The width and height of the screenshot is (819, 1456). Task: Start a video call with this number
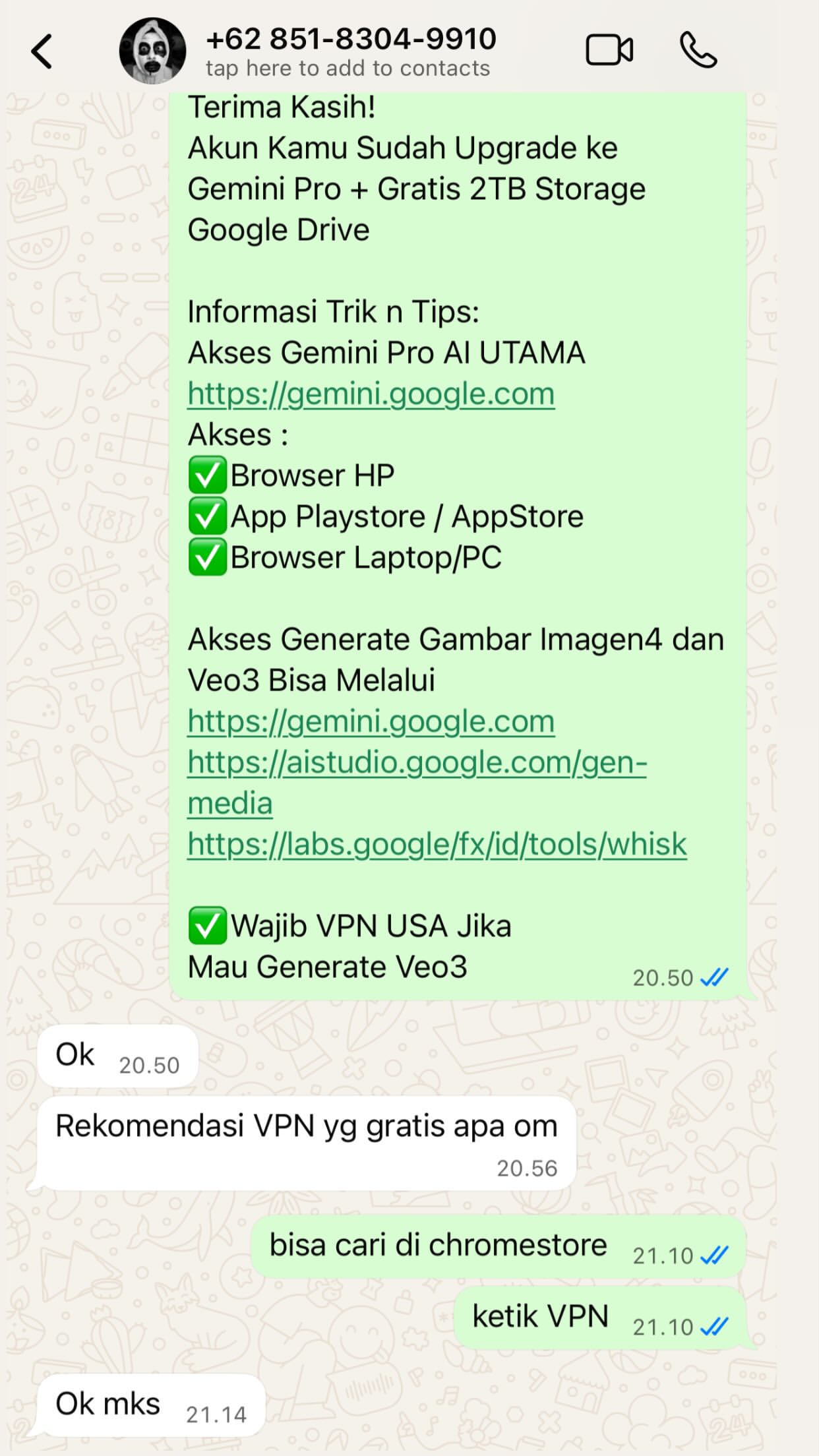click(x=609, y=50)
